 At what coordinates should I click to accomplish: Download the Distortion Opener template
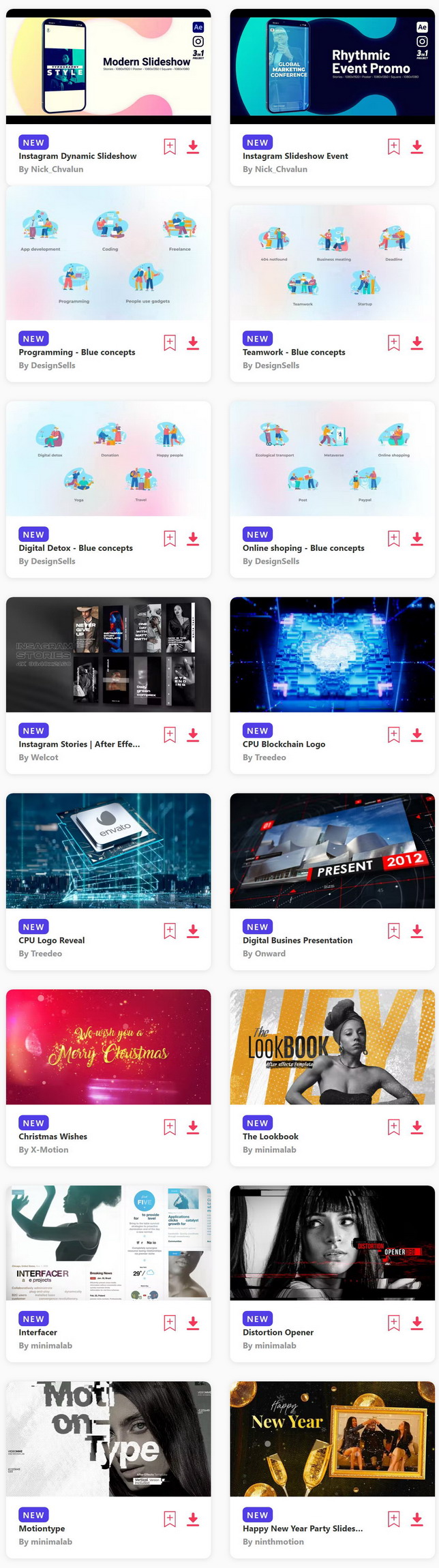coord(417,1323)
